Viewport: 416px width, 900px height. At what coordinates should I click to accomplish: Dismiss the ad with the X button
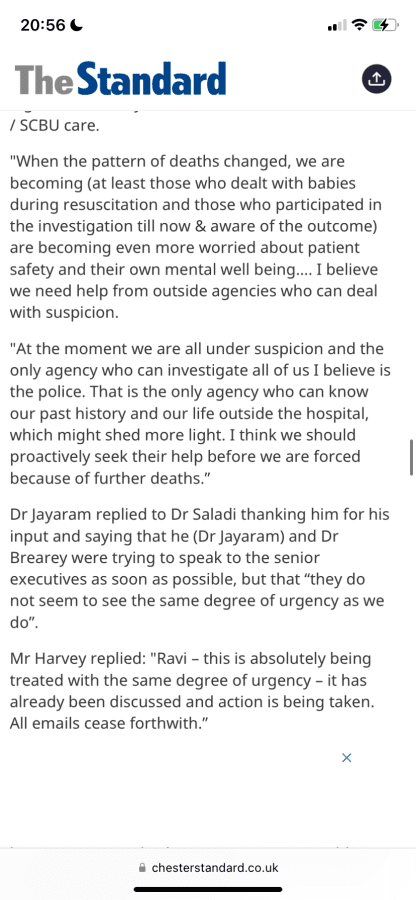tap(347, 758)
